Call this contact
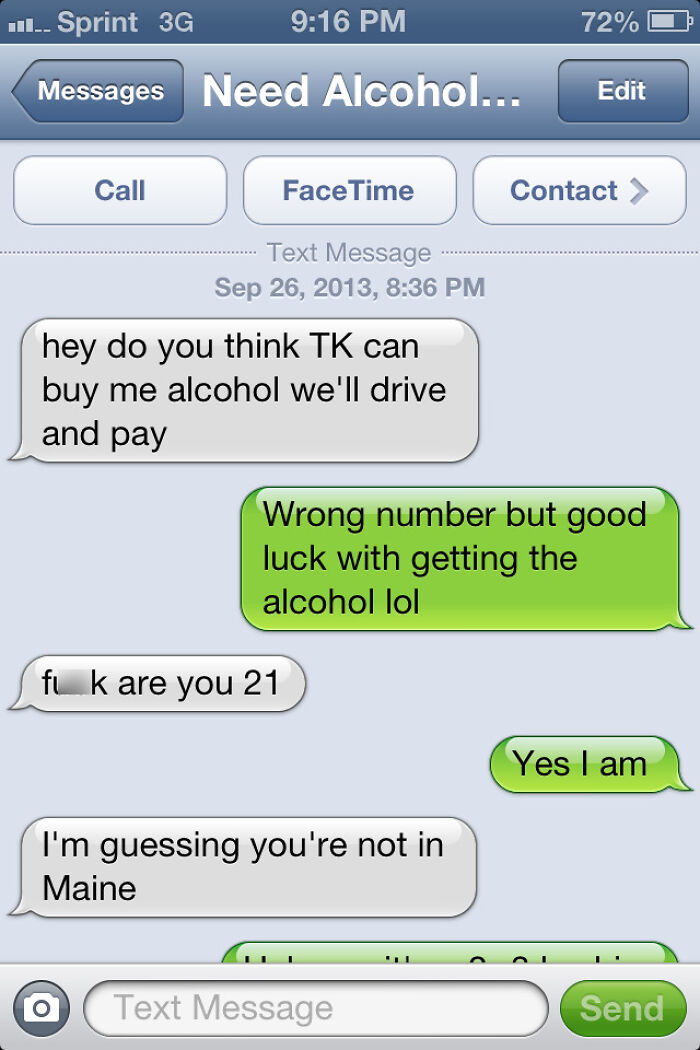 tap(120, 190)
